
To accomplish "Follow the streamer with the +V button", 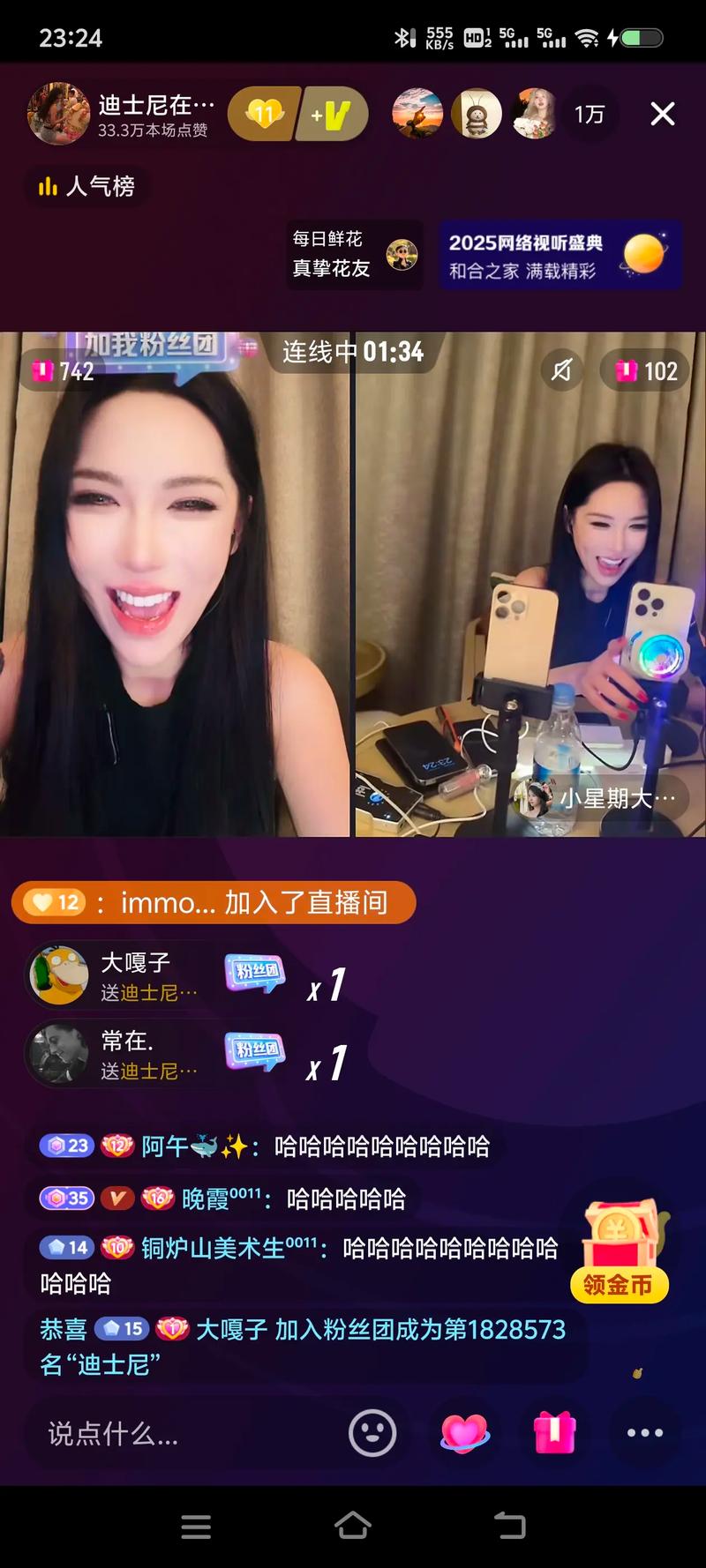I will [x=332, y=114].
